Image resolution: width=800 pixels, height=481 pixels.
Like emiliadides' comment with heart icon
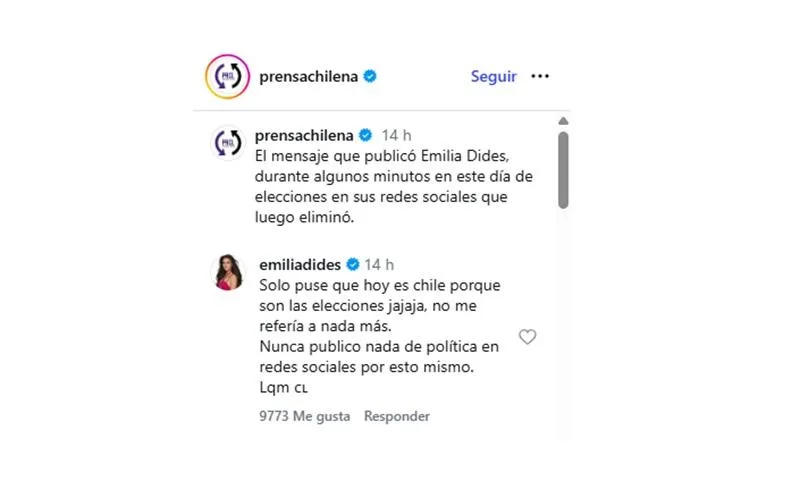coord(527,337)
